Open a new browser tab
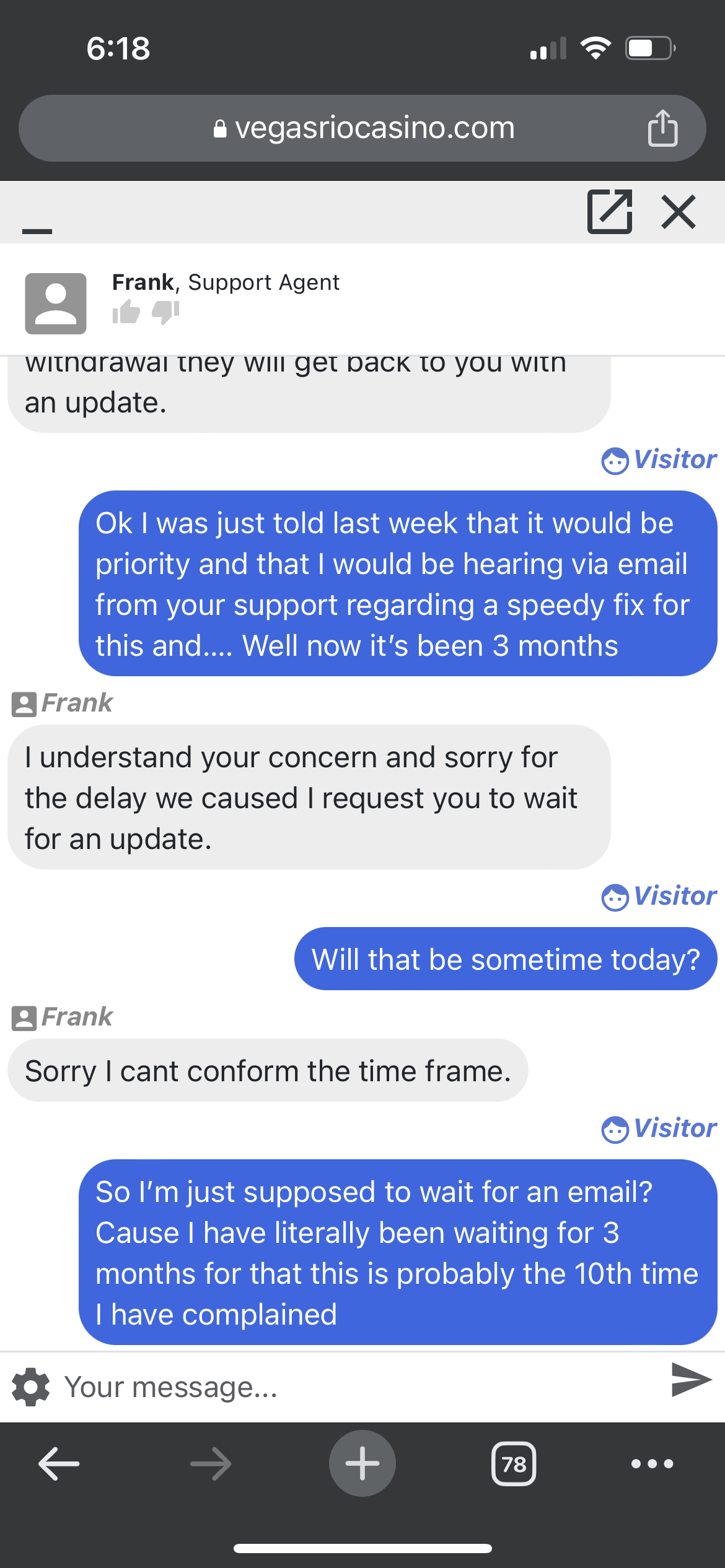 (362, 1464)
